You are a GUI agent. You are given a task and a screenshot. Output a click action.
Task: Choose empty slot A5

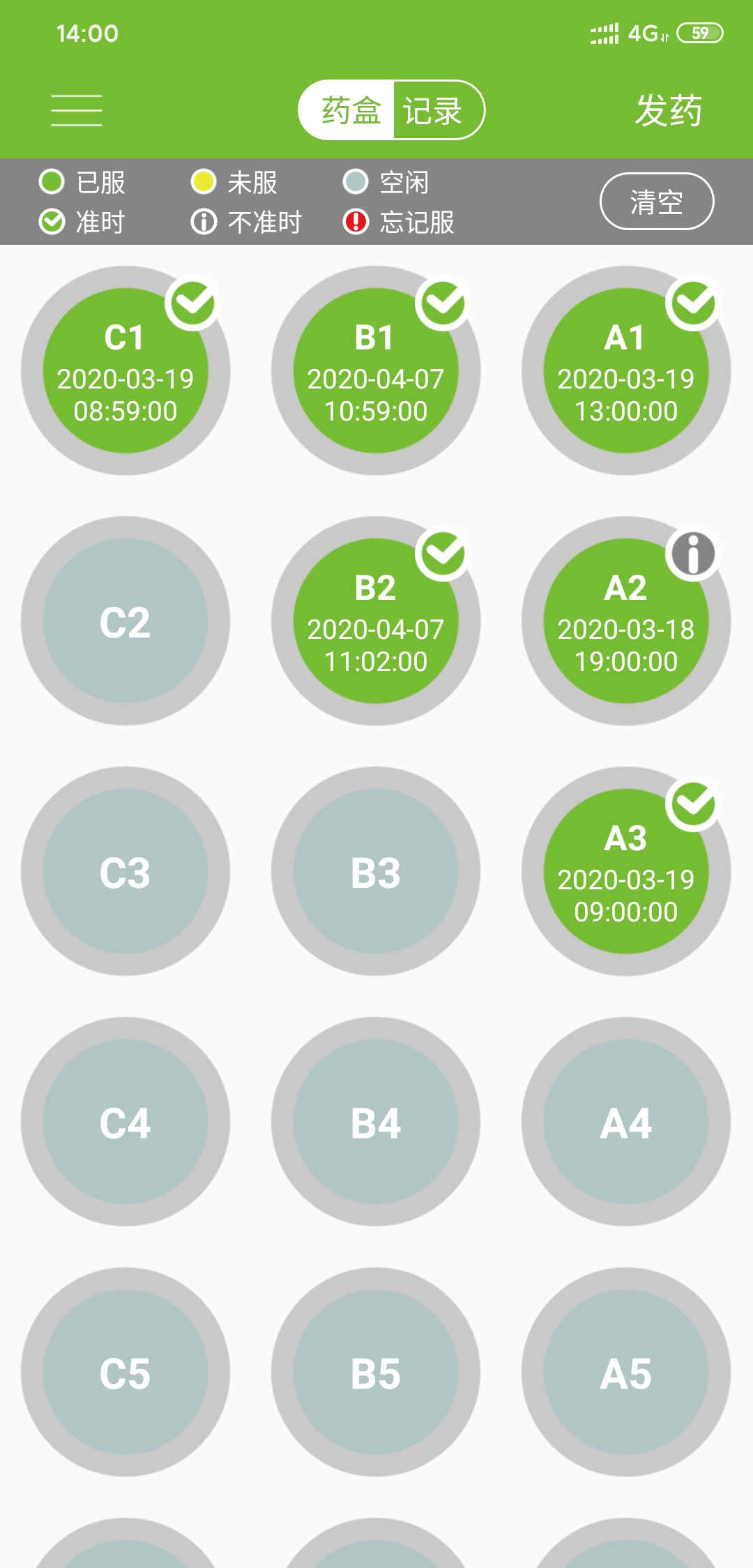[626, 1373]
